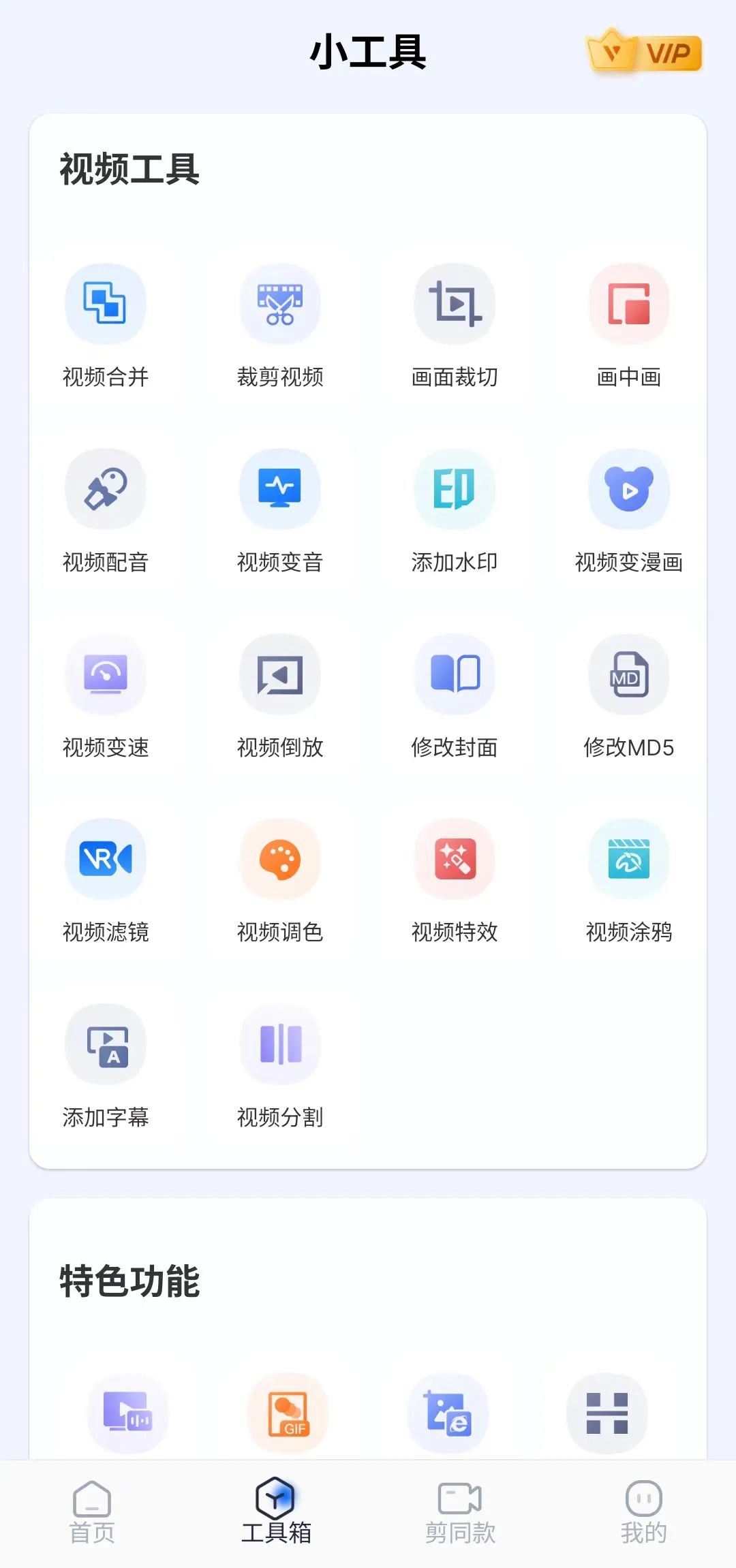This screenshot has width=736, height=1568.
Task: Open the 视频特效 effects wand tool
Action: [x=455, y=859]
